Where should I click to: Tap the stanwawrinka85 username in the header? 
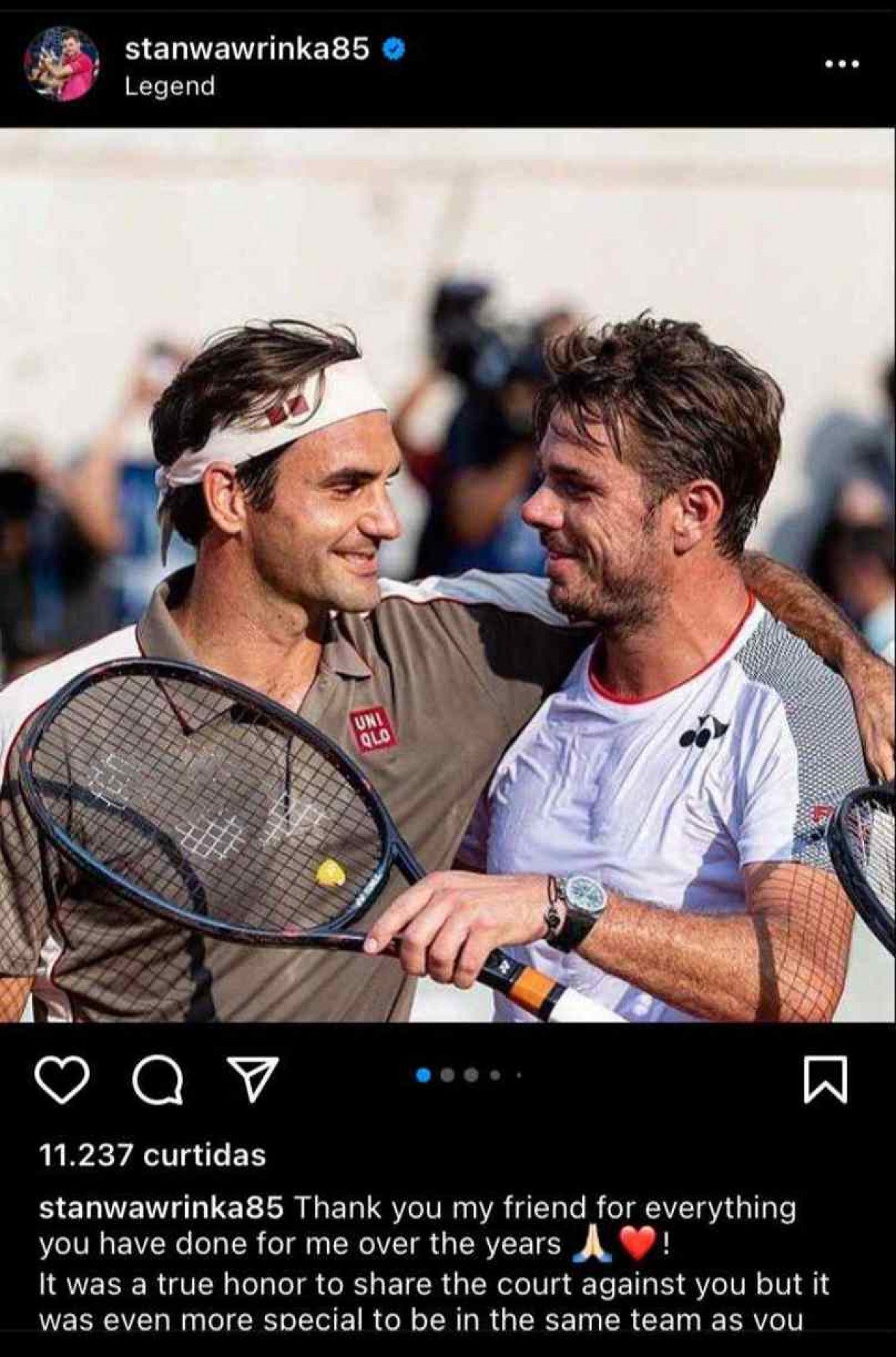click(x=247, y=49)
